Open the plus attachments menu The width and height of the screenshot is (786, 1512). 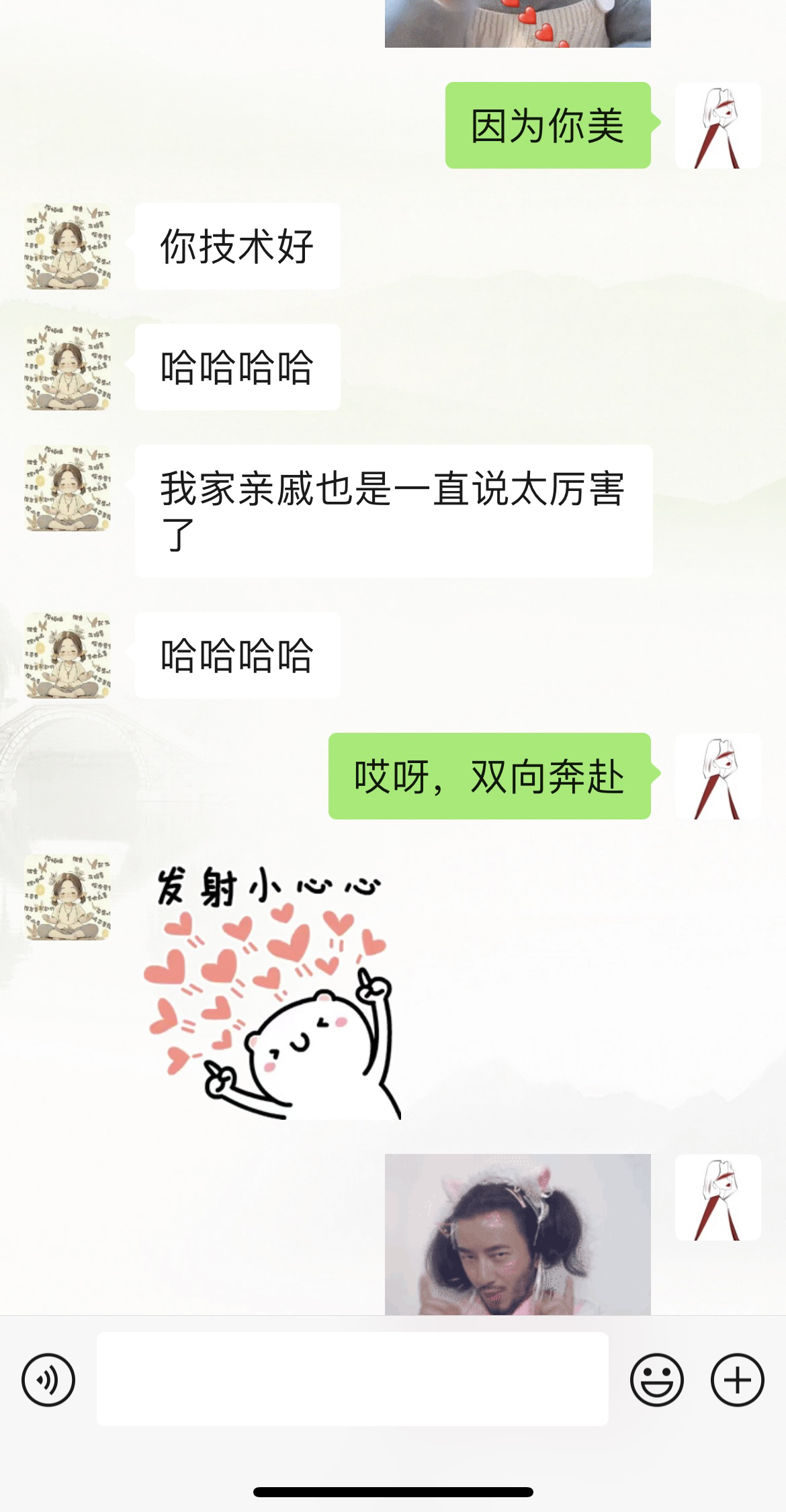point(738,1380)
